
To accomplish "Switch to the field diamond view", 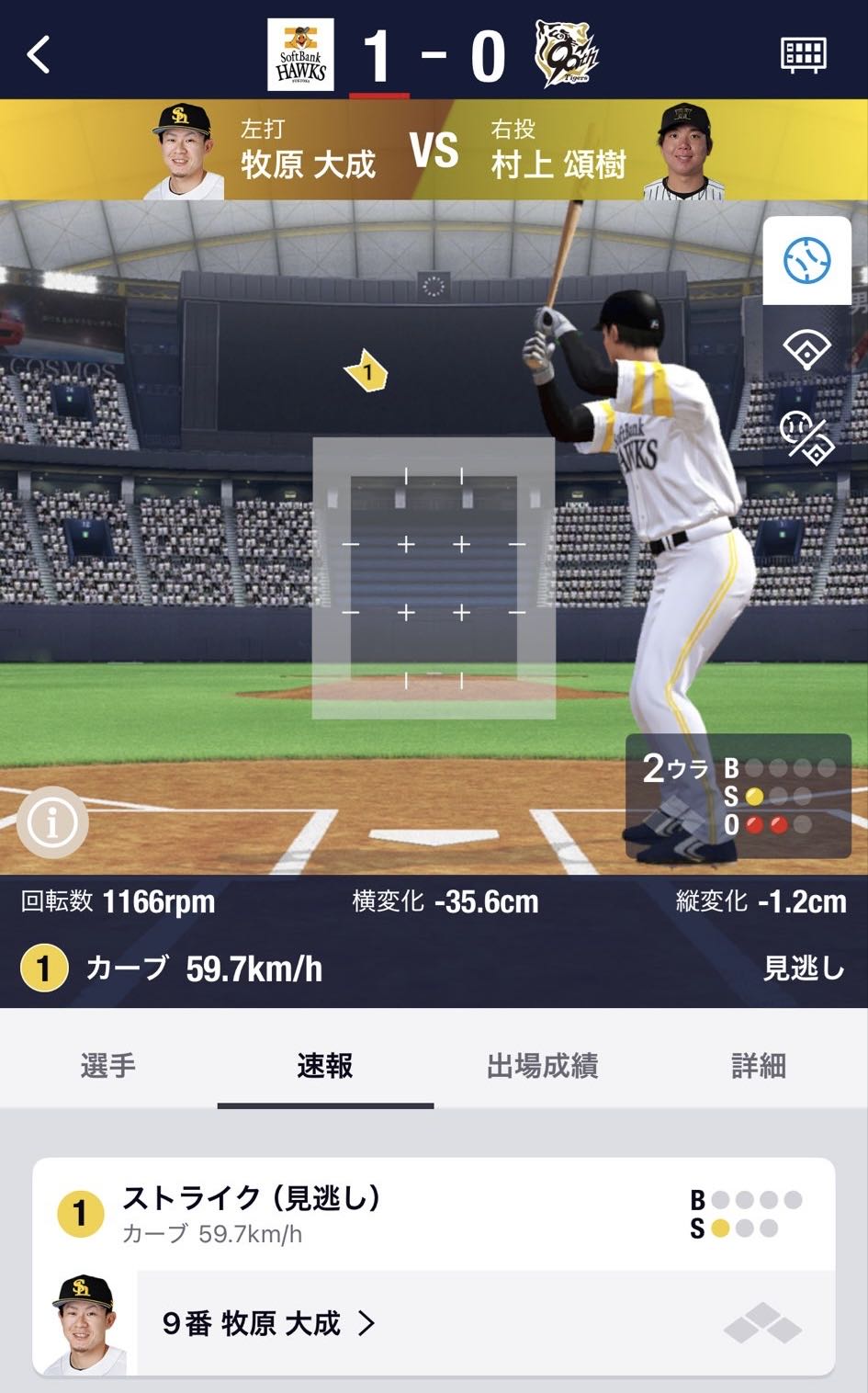I will pos(806,349).
